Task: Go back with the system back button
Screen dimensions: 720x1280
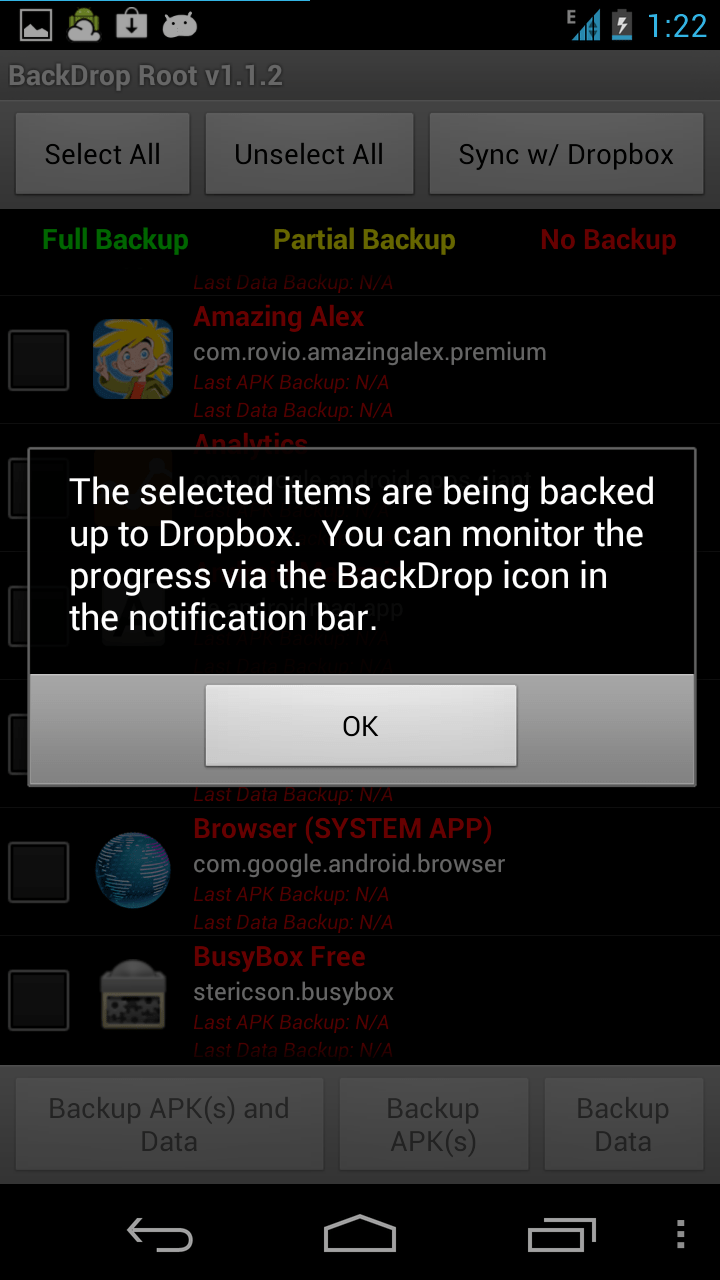Action: click(160, 1235)
